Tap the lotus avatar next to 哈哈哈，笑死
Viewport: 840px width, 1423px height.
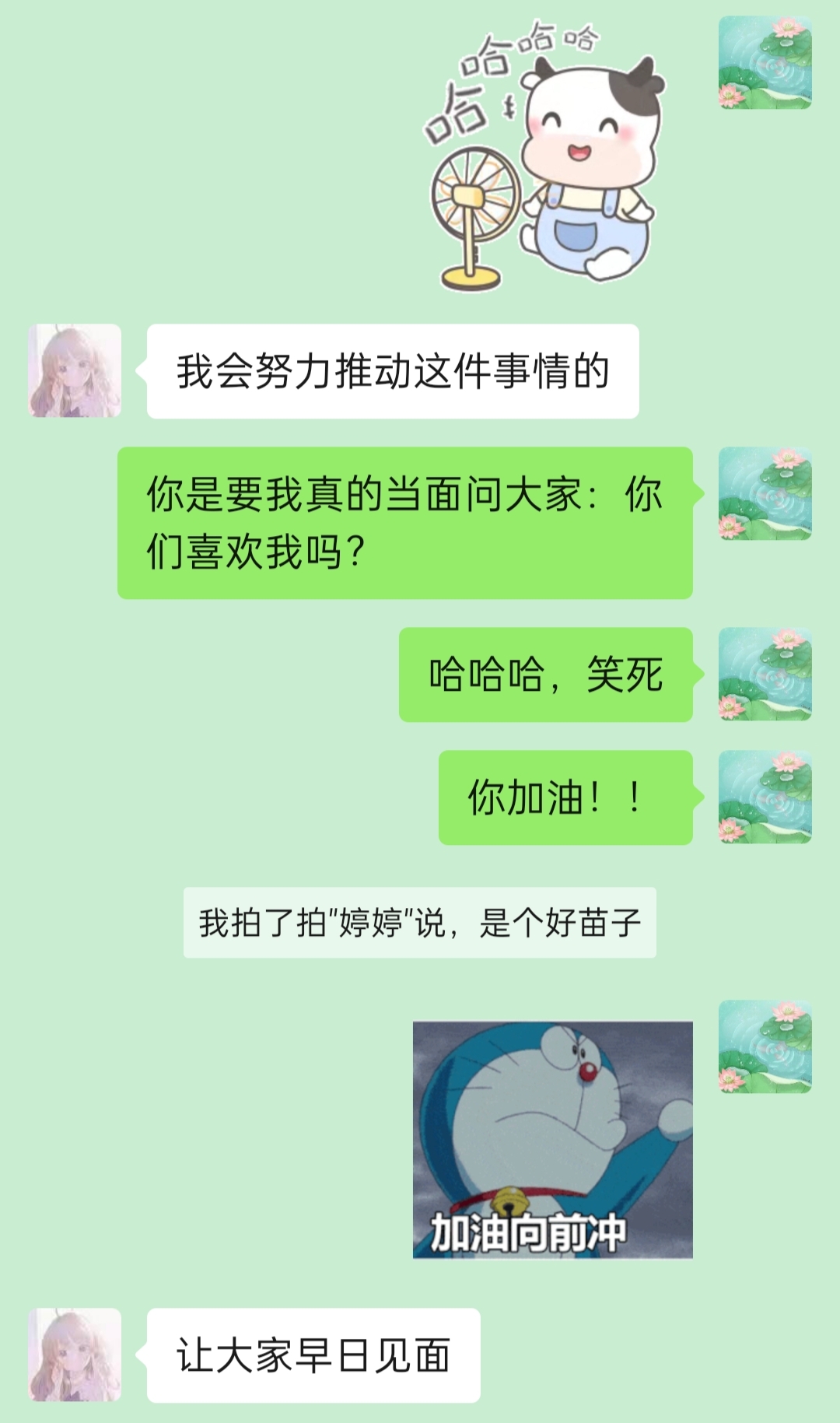765,674
